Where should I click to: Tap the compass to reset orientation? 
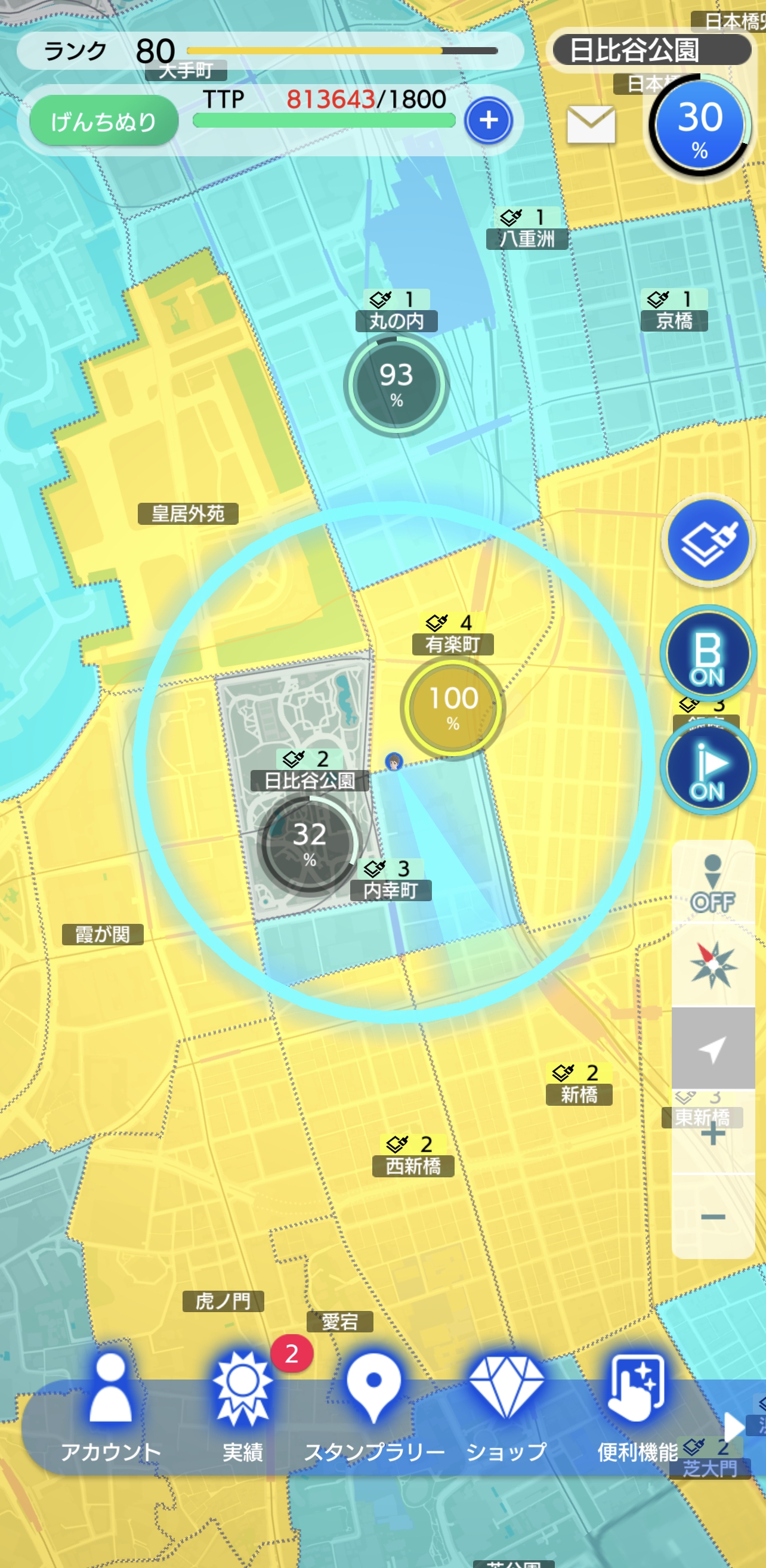click(712, 965)
